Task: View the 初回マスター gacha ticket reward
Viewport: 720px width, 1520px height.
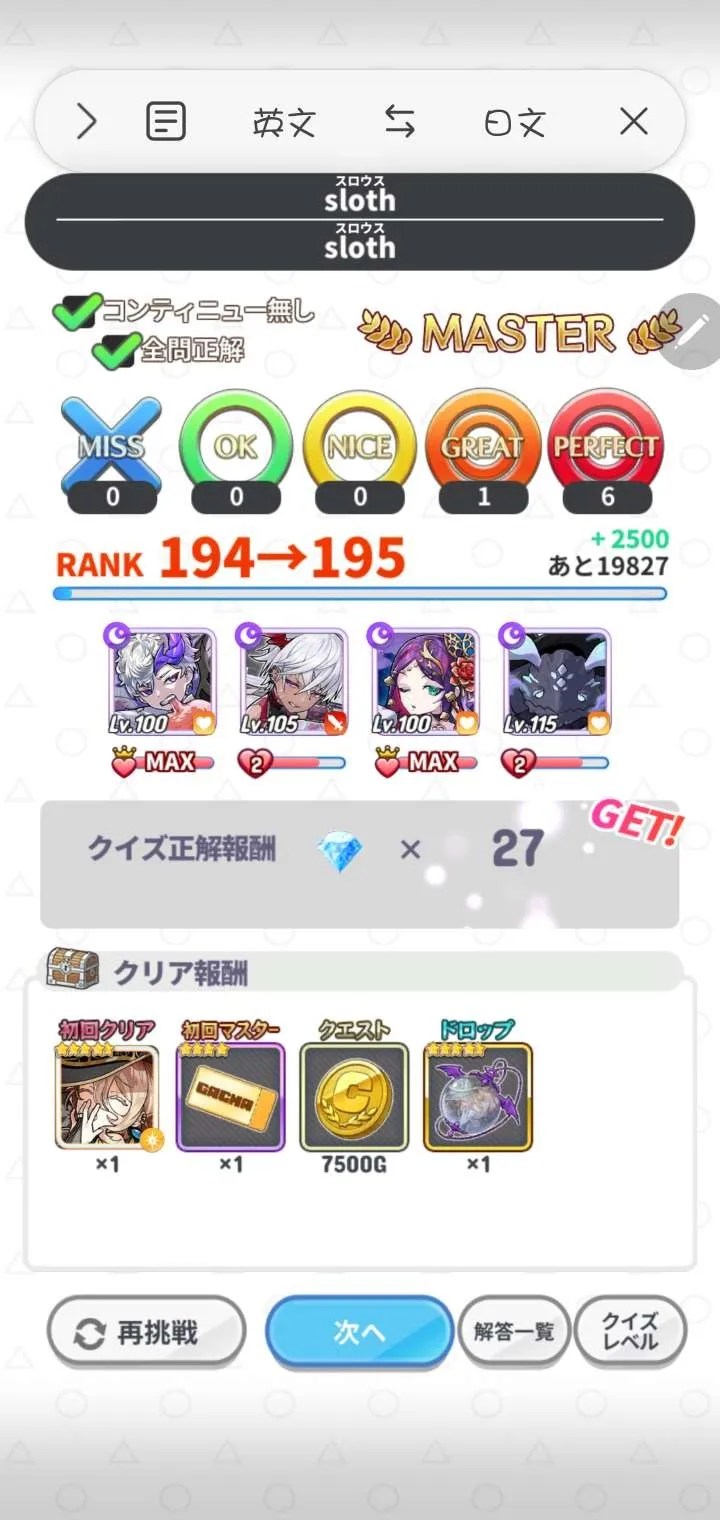Action: (231, 1097)
